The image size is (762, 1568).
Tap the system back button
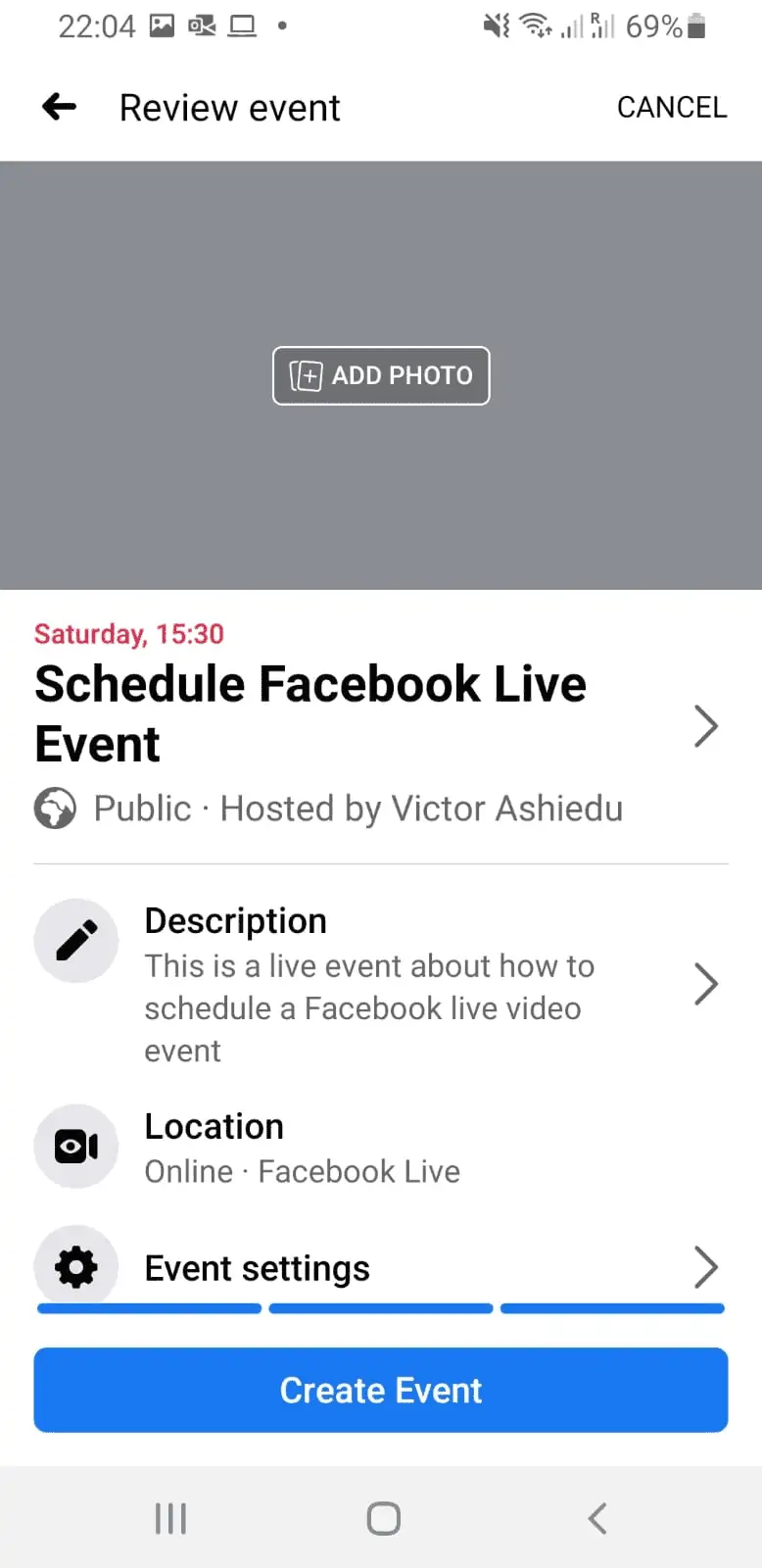(x=597, y=1519)
